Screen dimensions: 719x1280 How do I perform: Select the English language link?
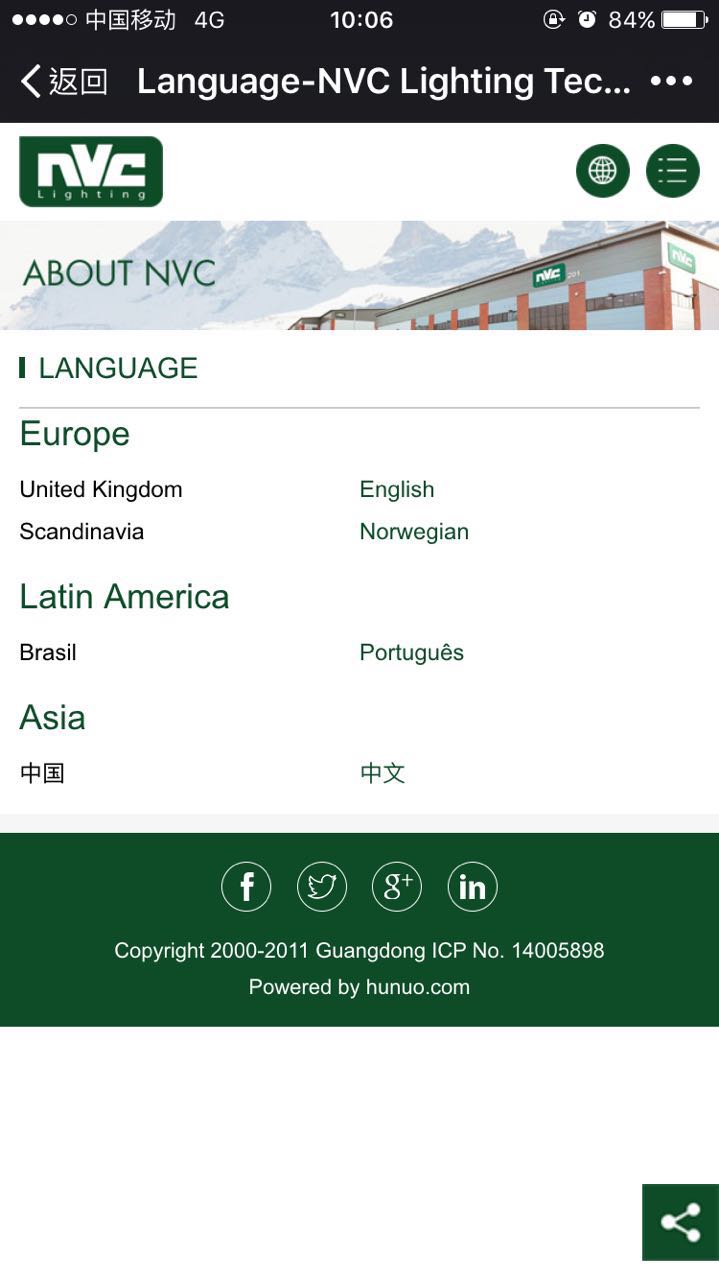397,490
